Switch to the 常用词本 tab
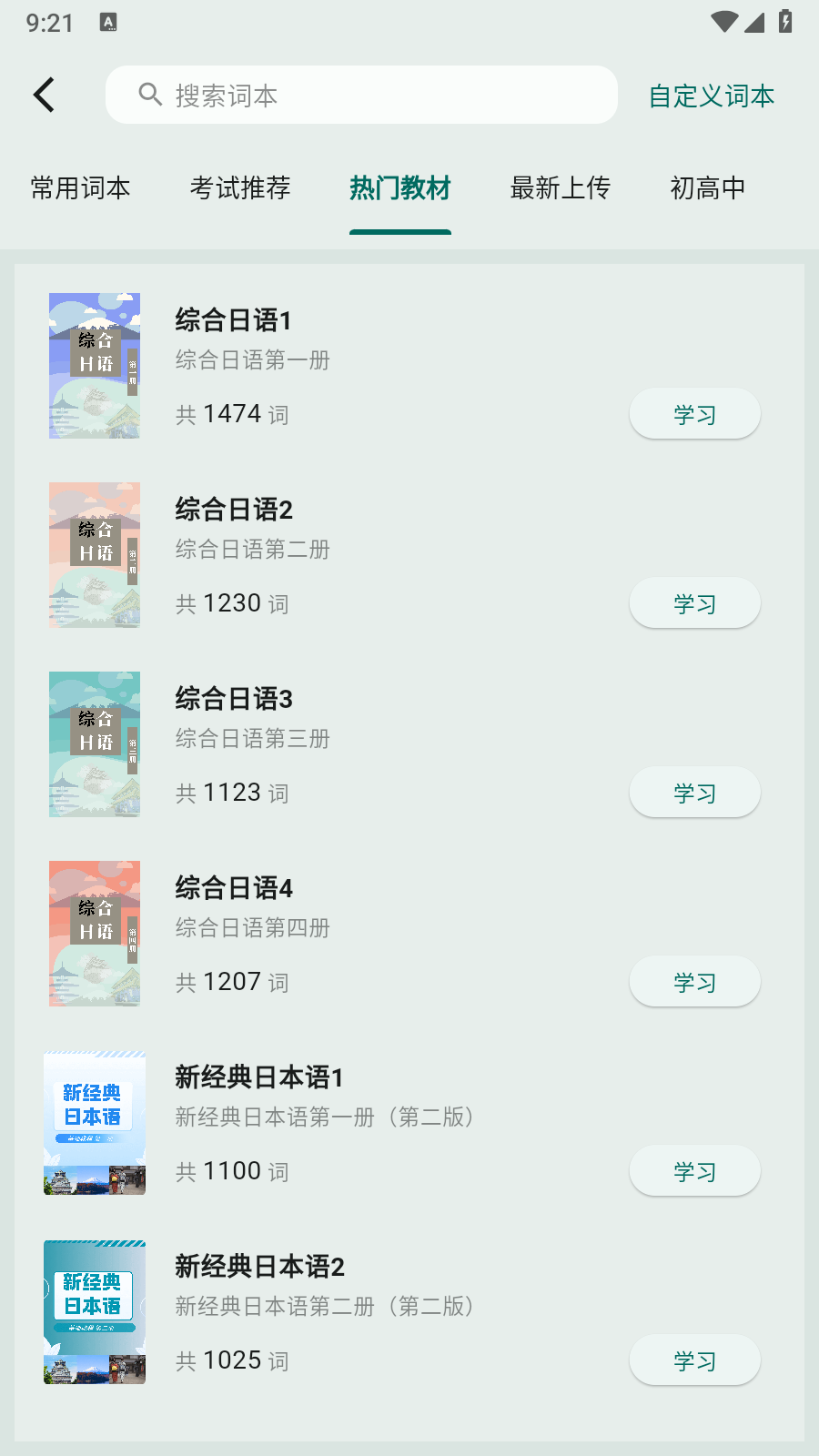Screen dimensions: 819x1456 coord(79,188)
